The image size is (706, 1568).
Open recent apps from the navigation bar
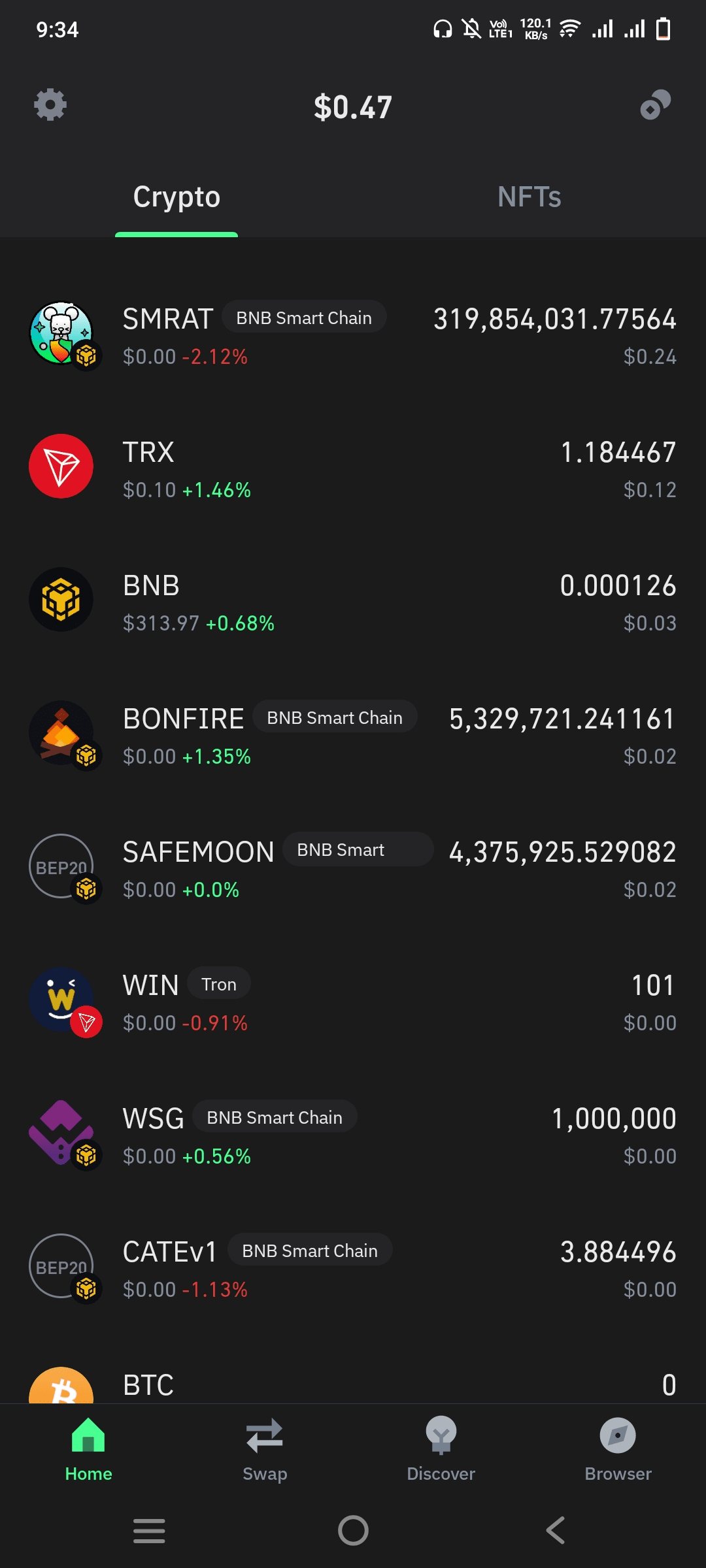click(149, 1530)
